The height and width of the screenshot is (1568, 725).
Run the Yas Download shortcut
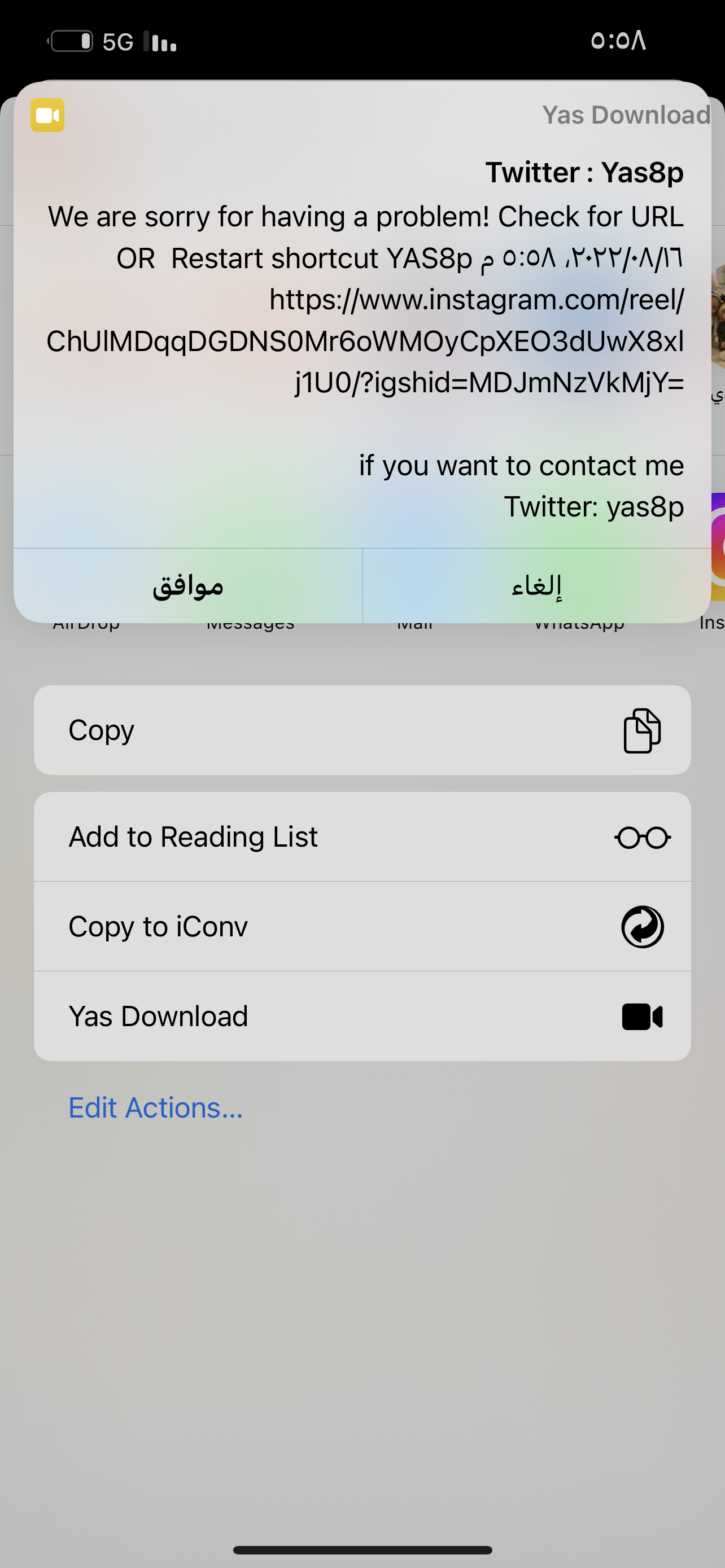362,1016
